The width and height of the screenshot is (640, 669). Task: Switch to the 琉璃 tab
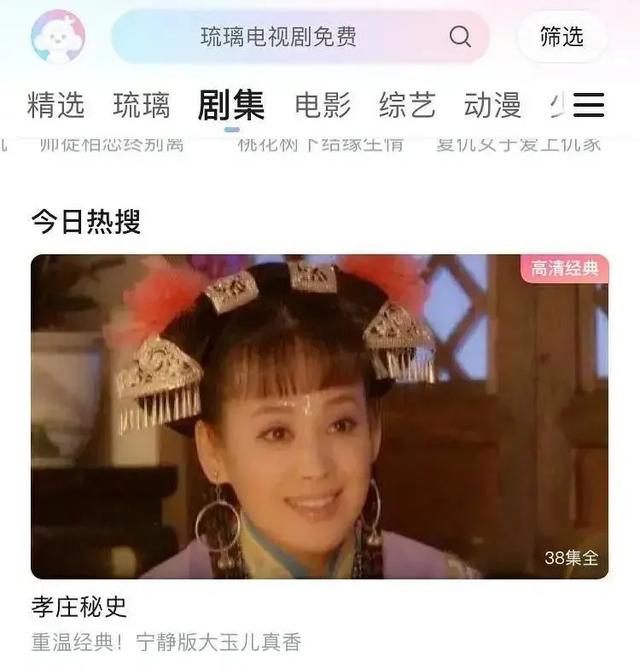click(141, 104)
